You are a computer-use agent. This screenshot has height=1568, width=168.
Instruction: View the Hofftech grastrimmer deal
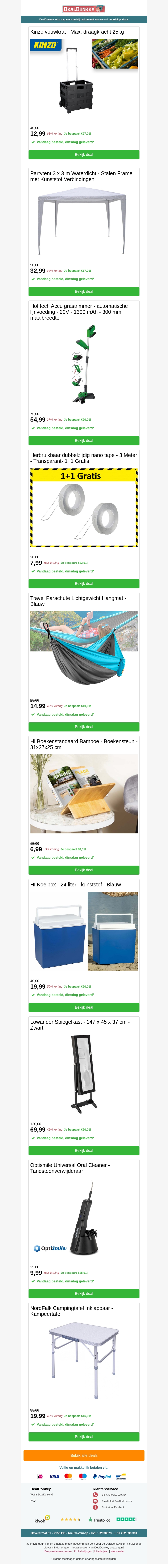point(84,440)
